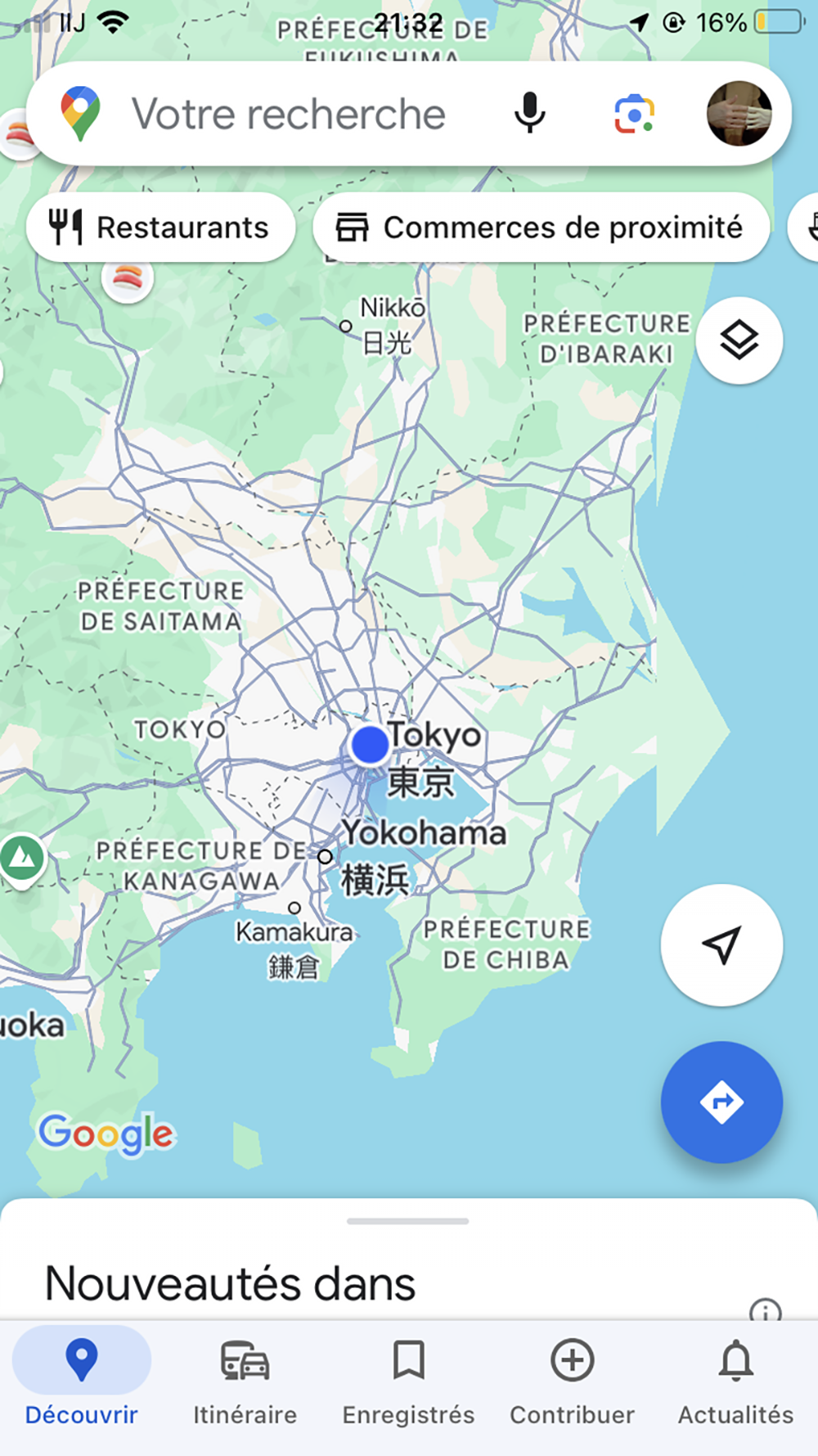Tap the info icon beside Nouveautés dans
Viewport: 818px width, 1456px height.
coord(765,1311)
